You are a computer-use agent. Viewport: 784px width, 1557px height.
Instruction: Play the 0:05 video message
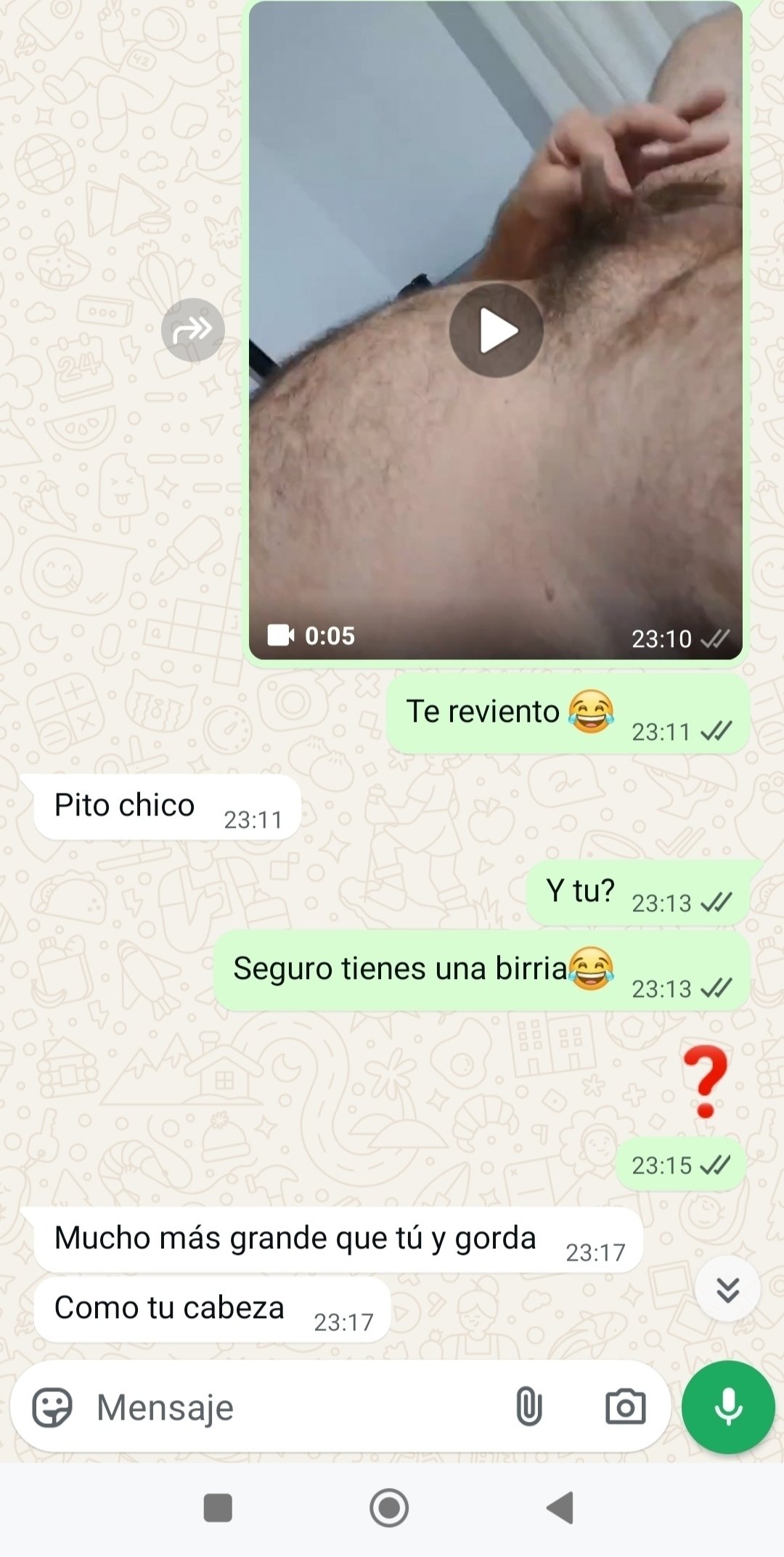click(496, 330)
